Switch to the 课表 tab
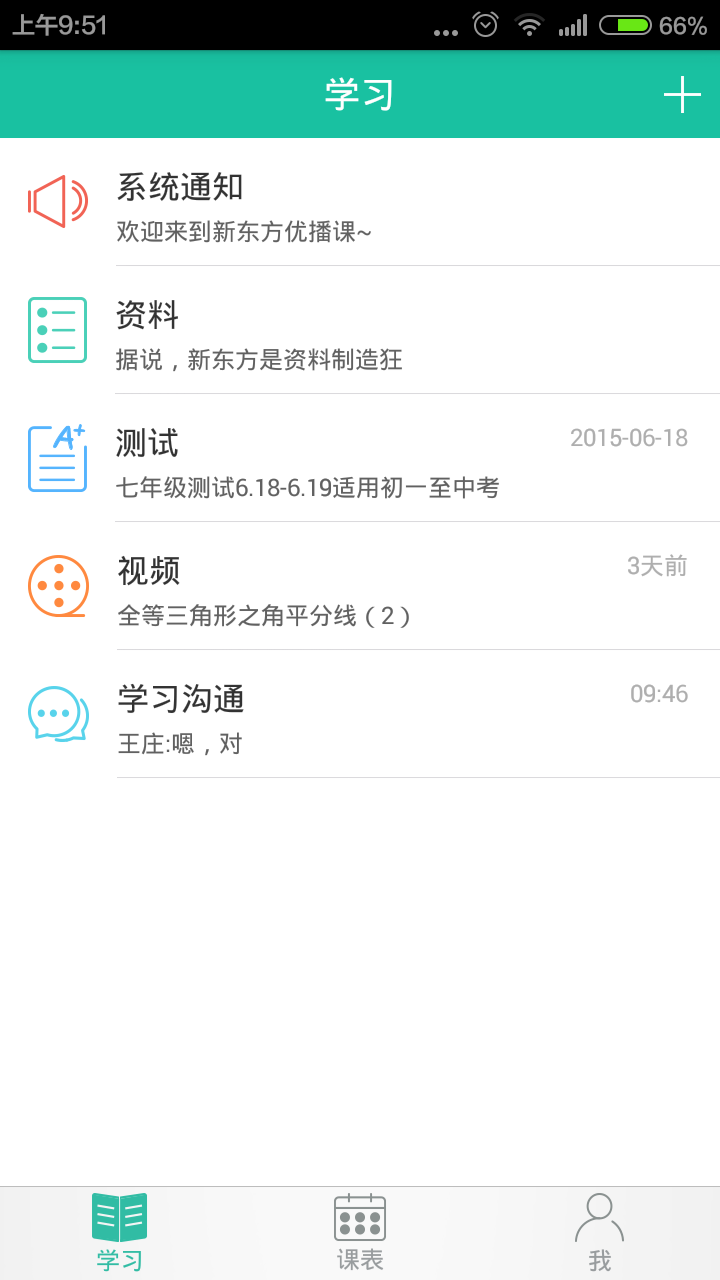This screenshot has height=1280, width=720. (x=360, y=1232)
